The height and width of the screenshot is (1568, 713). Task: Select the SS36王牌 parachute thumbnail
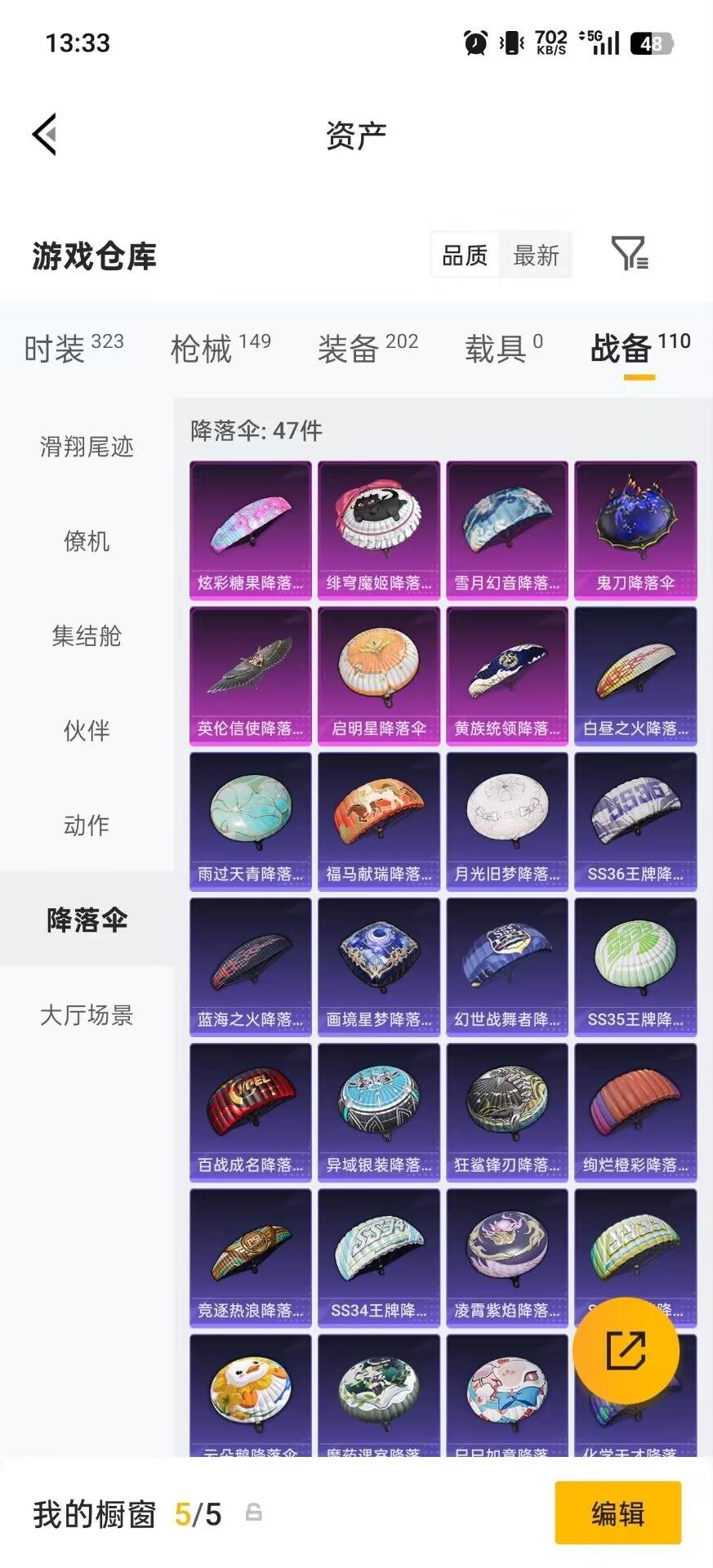[x=636, y=820]
